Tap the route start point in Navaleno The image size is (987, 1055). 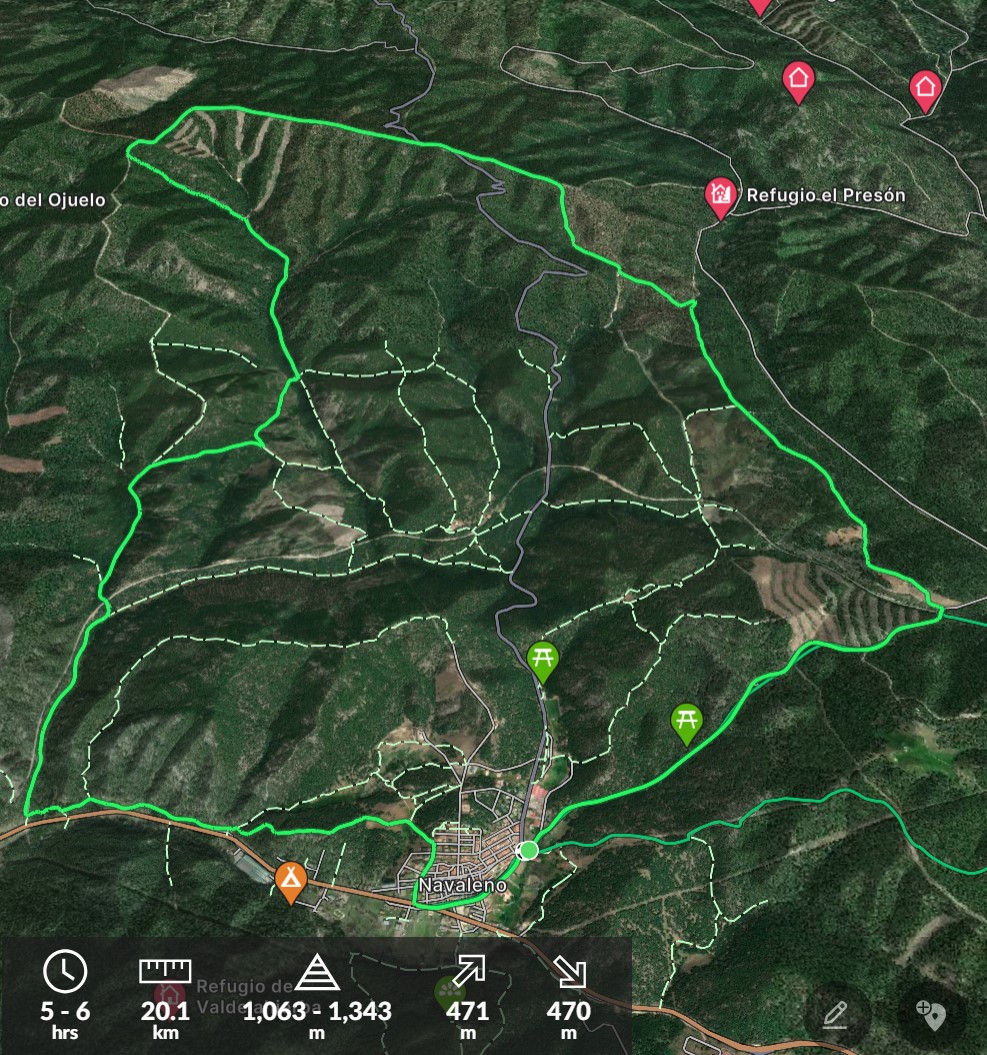(529, 850)
